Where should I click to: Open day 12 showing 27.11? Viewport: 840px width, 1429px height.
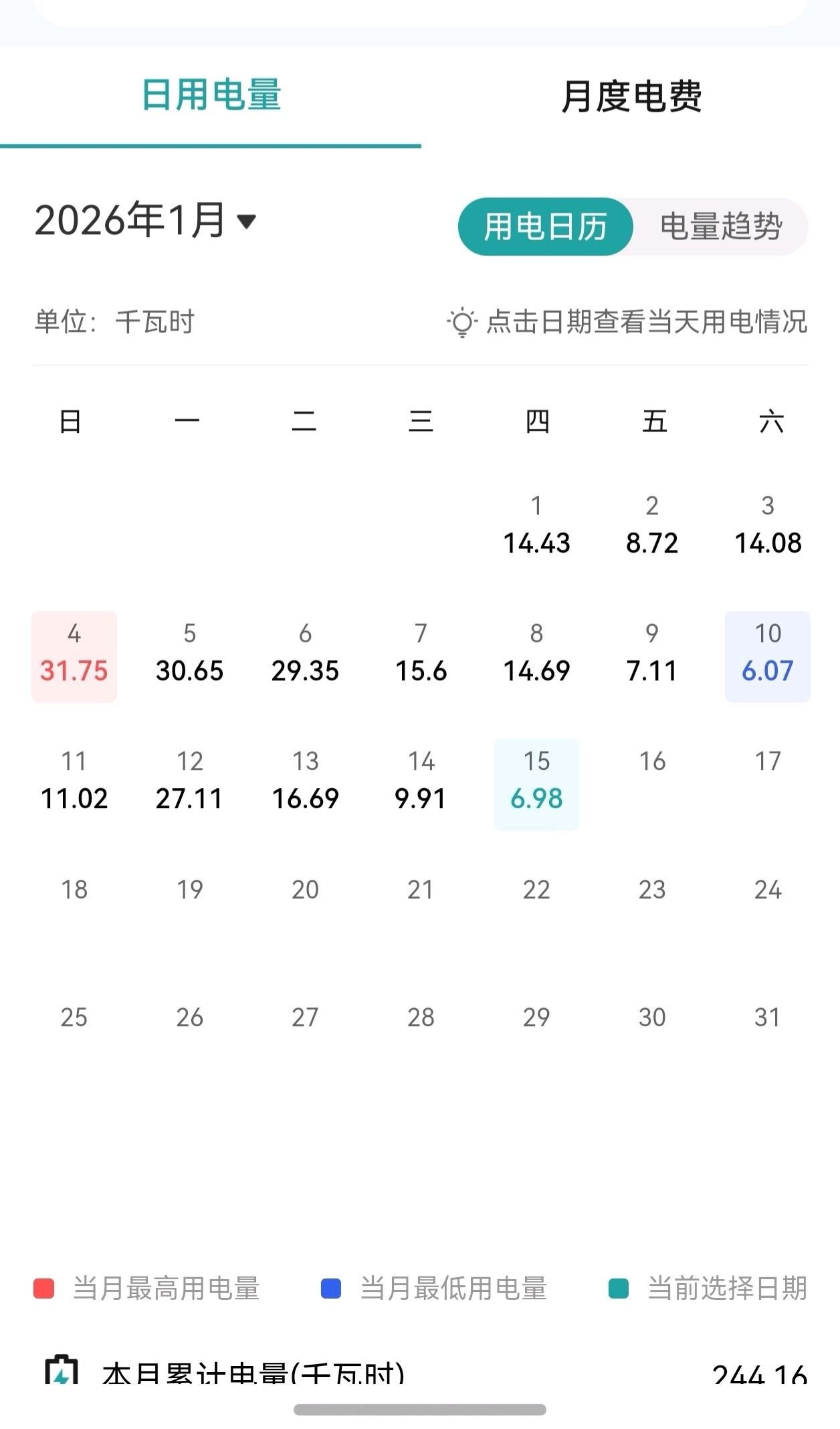click(189, 783)
